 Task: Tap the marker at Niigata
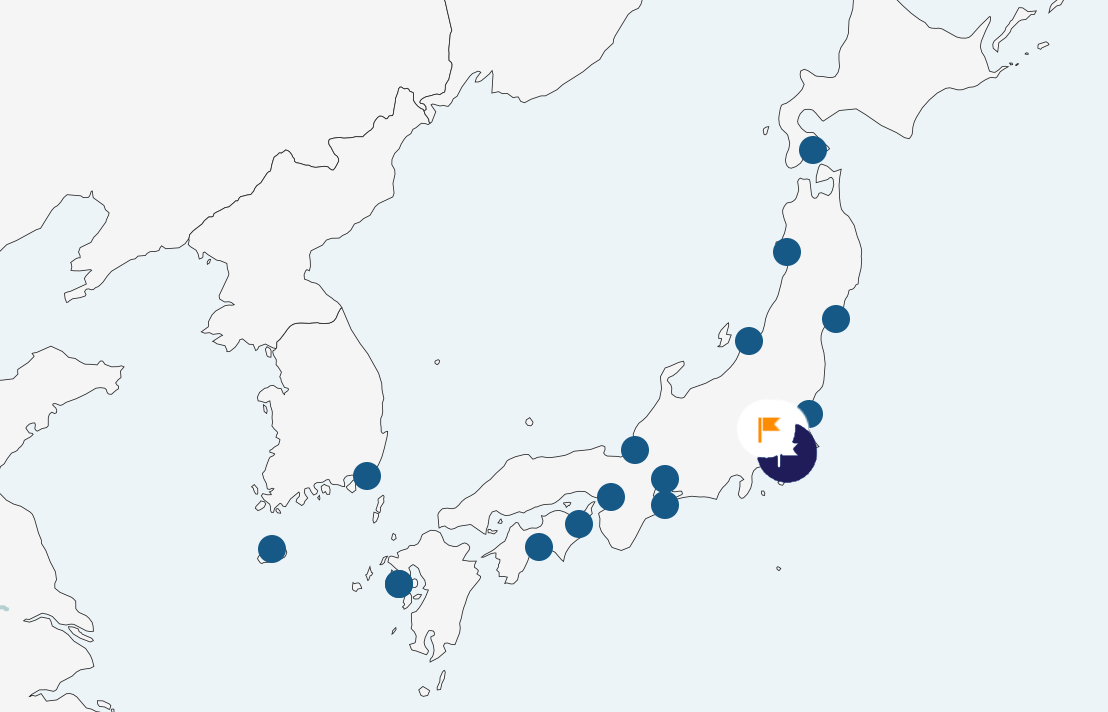tap(749, 341)
